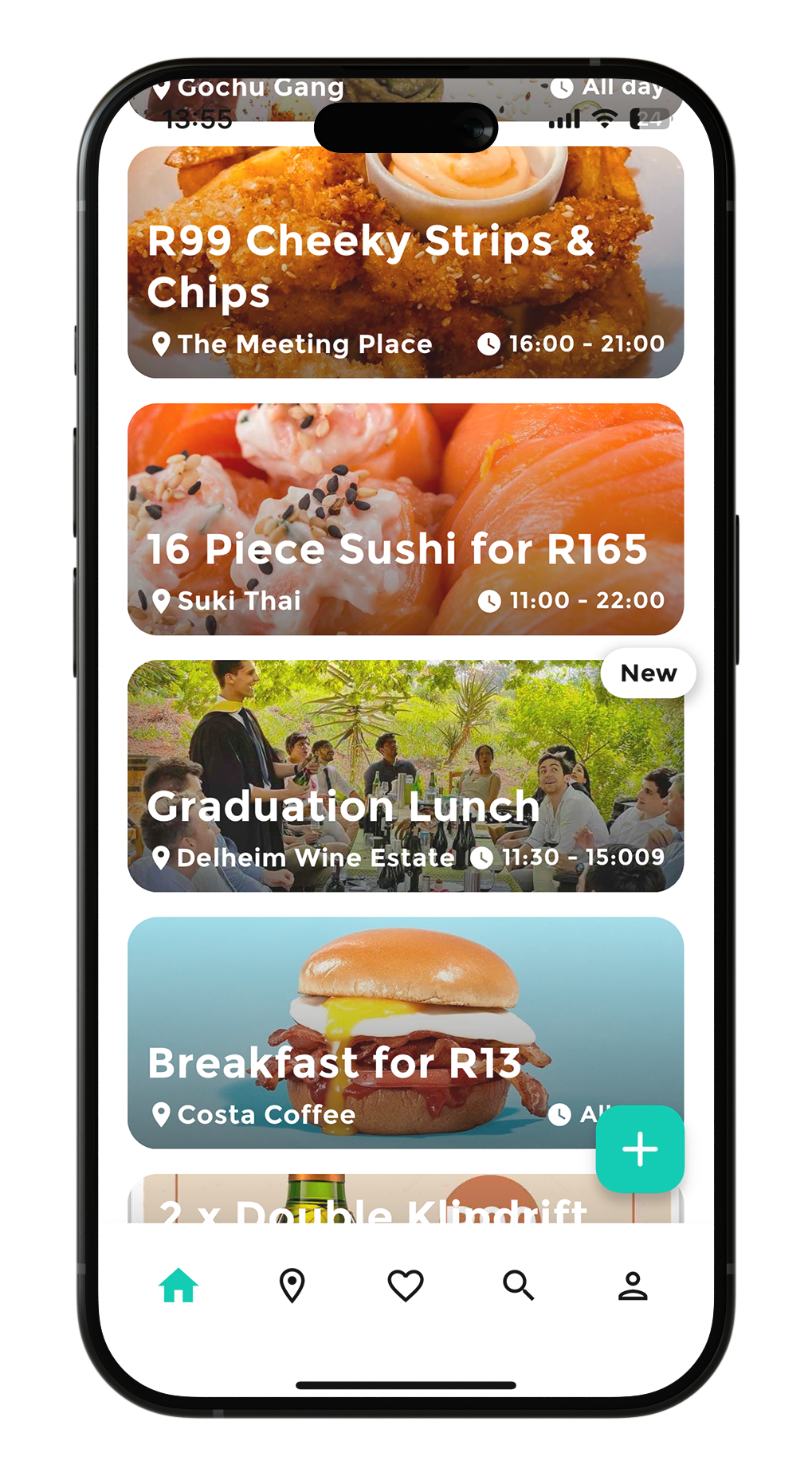This screenshot has height=1480, width=812.
Task: Switch to the search tab
Action: tap(518, 1285)
